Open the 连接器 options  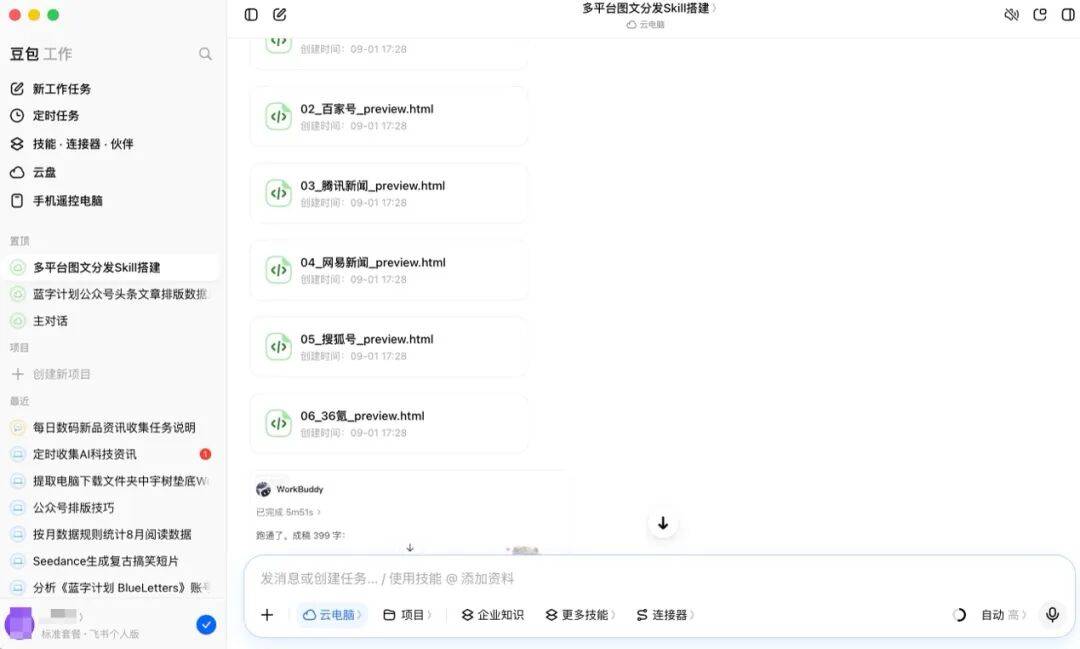point(665,615)
